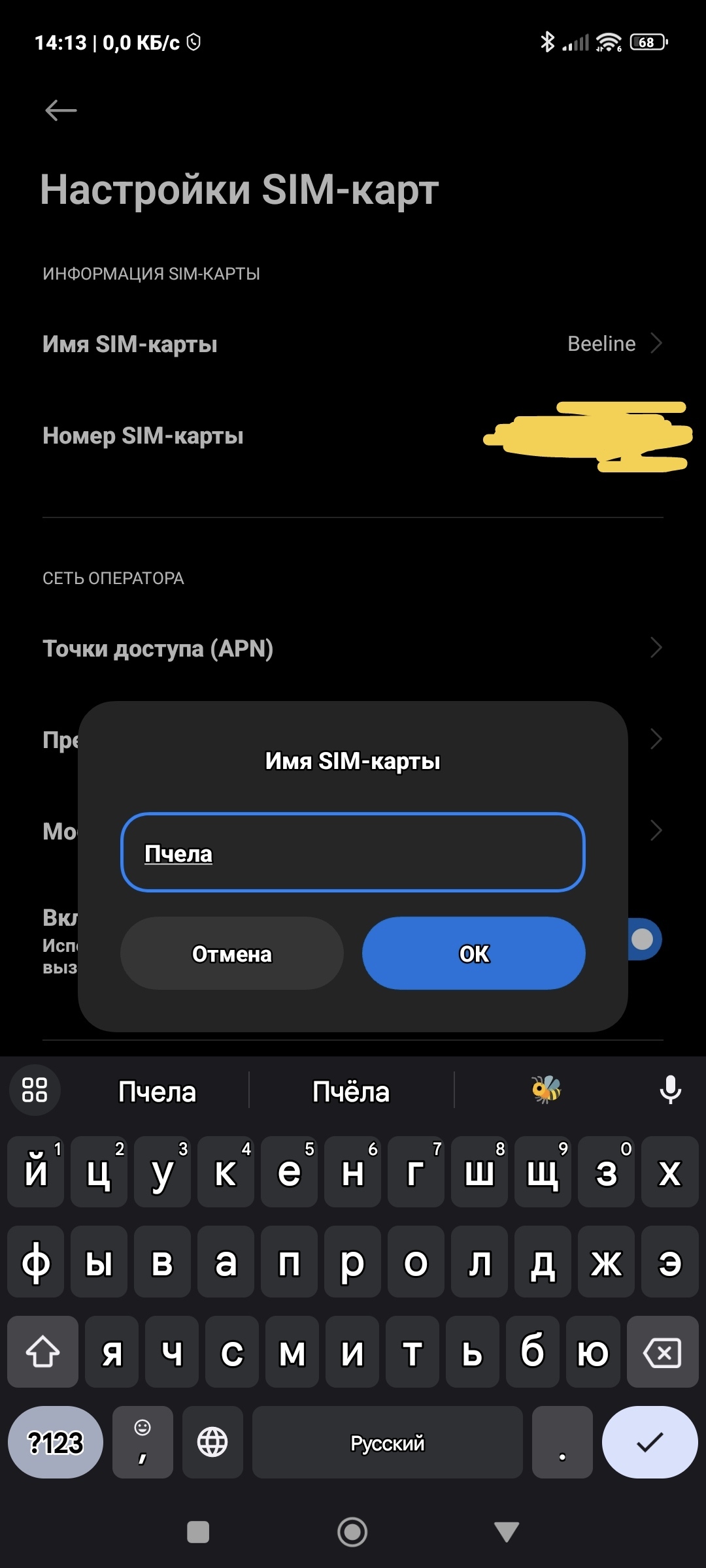The width and height of the screenshot is (706, 1568).
Task: Start voice input with the microphone
Action: (x=670, y=1090)
